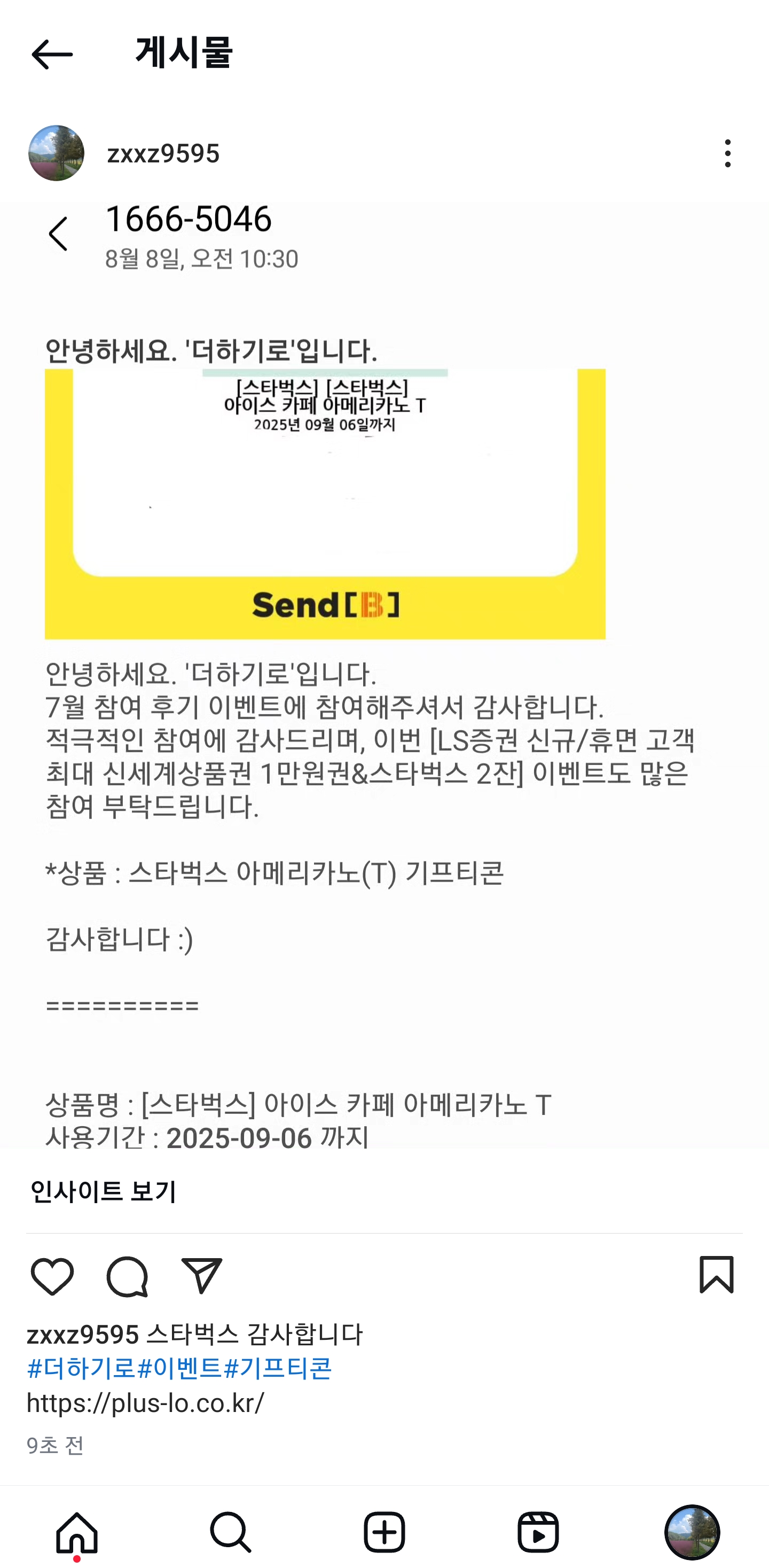Open zxxz9595's profile picture
The width and height of the screenshot is (769, 1568).
pos(56,153)
